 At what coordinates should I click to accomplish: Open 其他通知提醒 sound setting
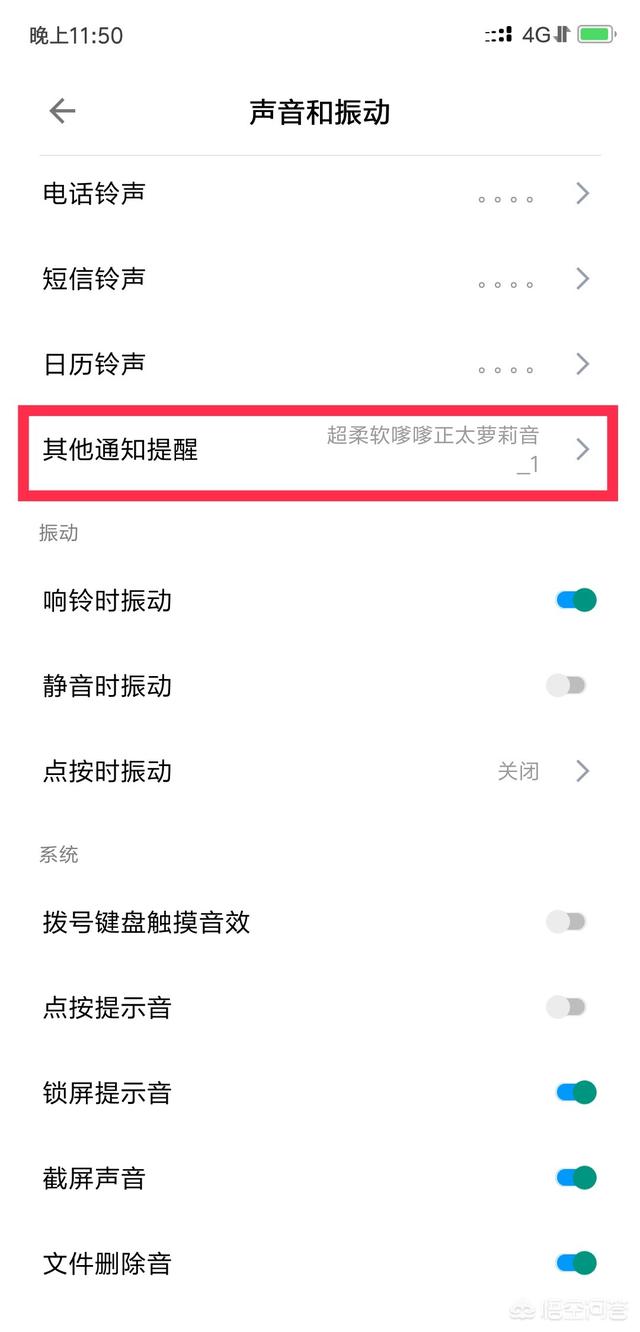[320, 450]
